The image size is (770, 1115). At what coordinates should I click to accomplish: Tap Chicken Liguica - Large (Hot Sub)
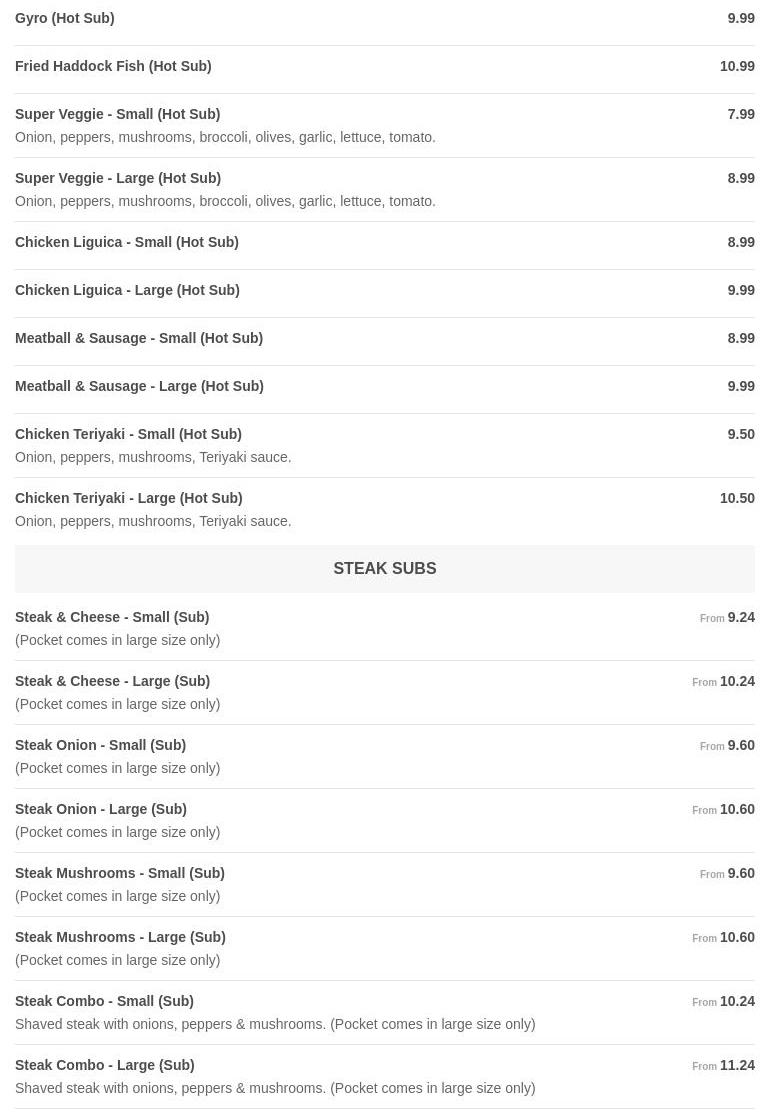tap(127, 290)
